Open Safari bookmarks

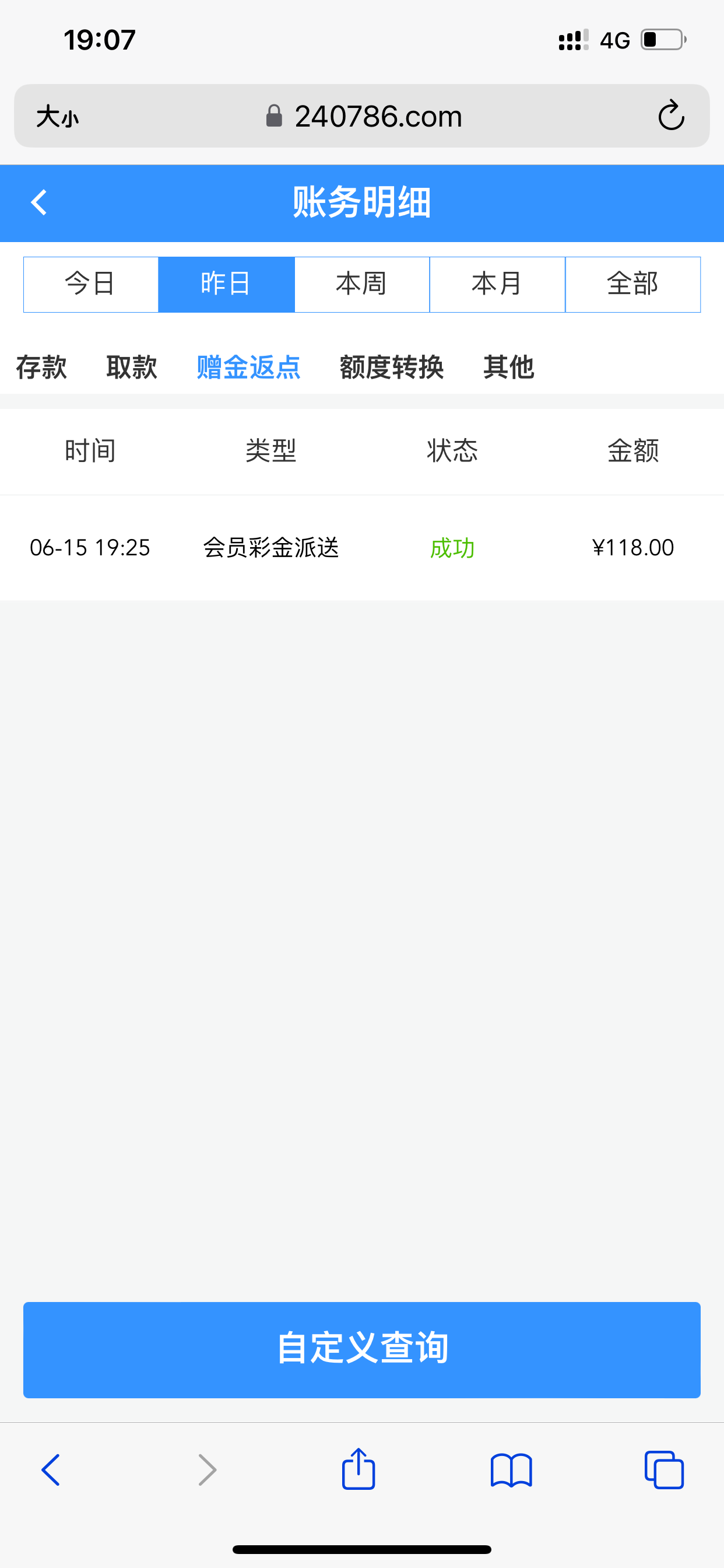tap(511, 1471)
